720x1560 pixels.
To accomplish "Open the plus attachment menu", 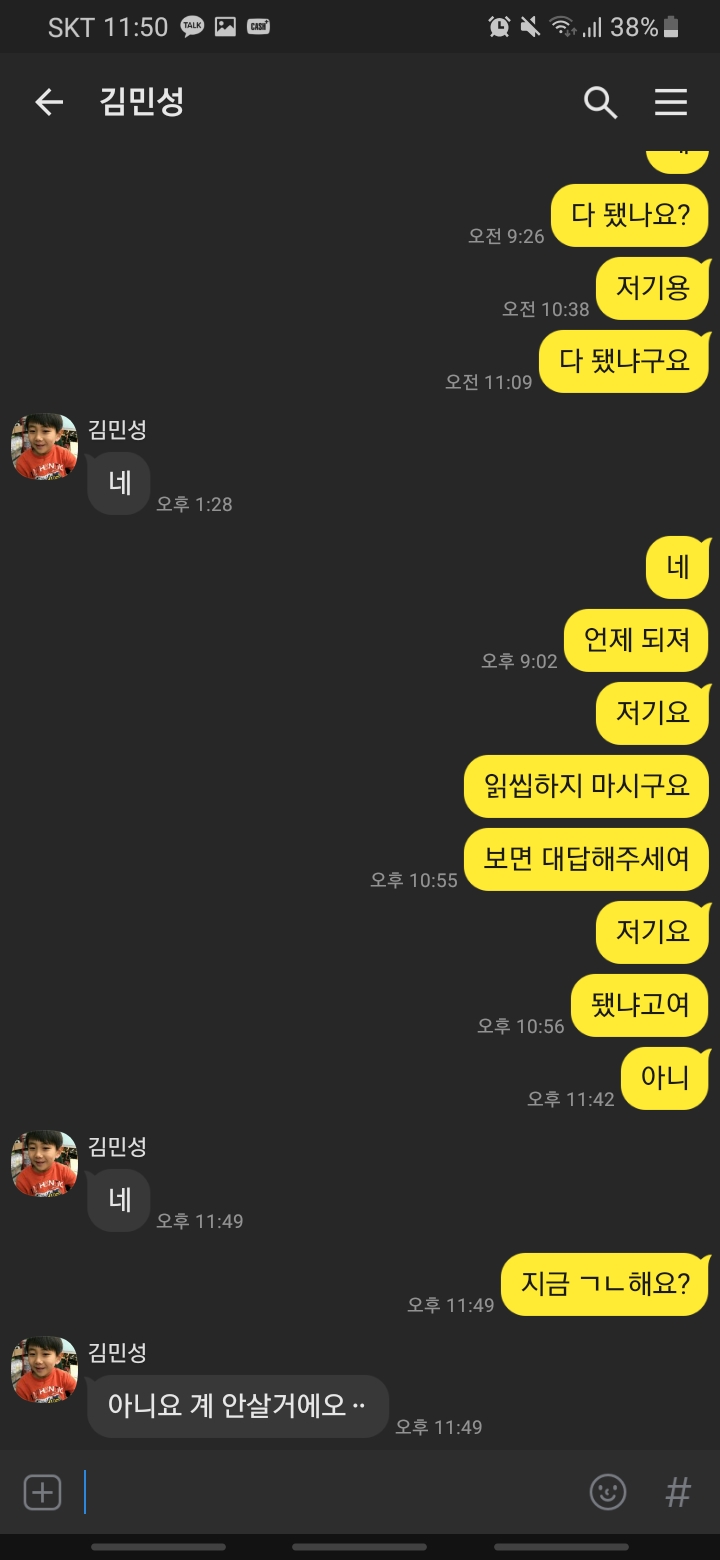I will [42, 1492].
